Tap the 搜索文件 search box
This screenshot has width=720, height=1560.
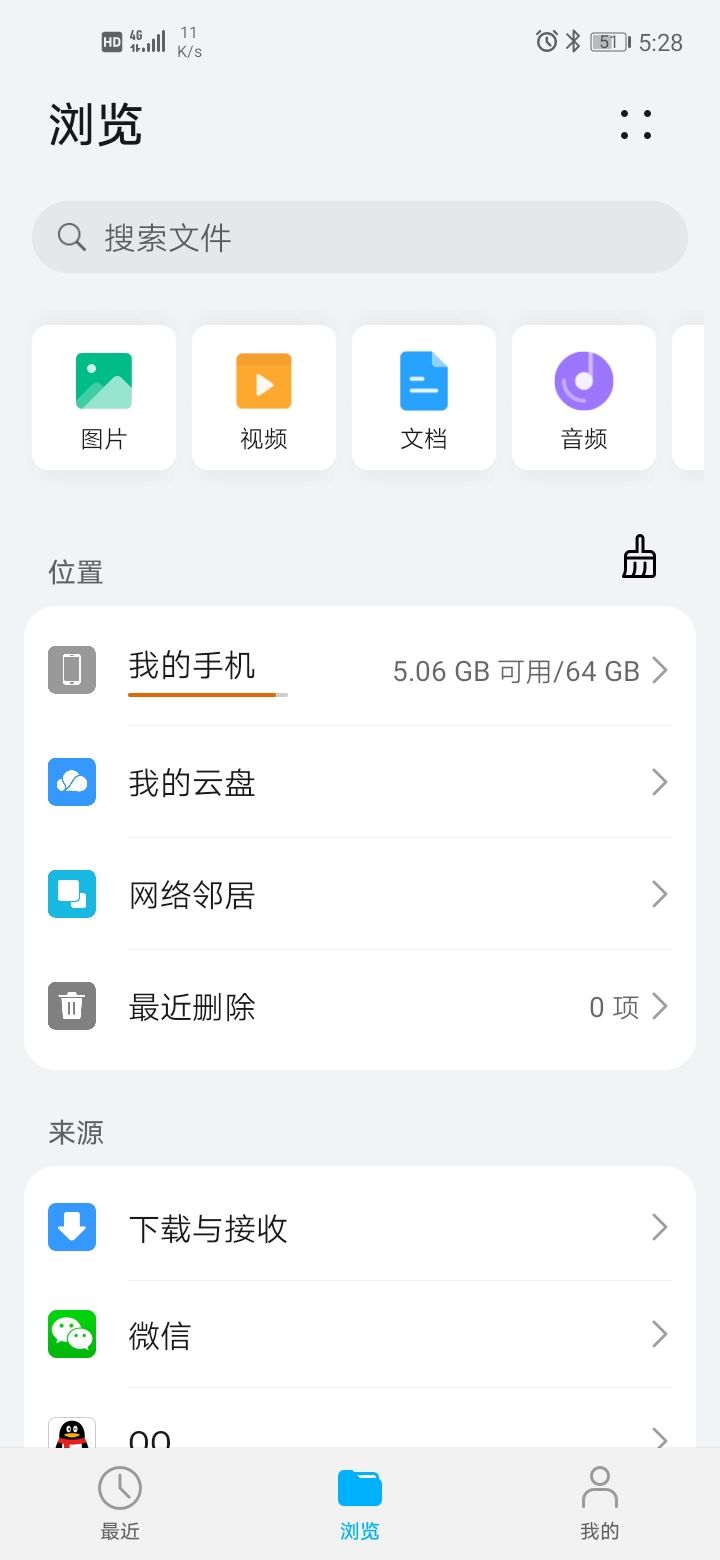click(360, 237)
